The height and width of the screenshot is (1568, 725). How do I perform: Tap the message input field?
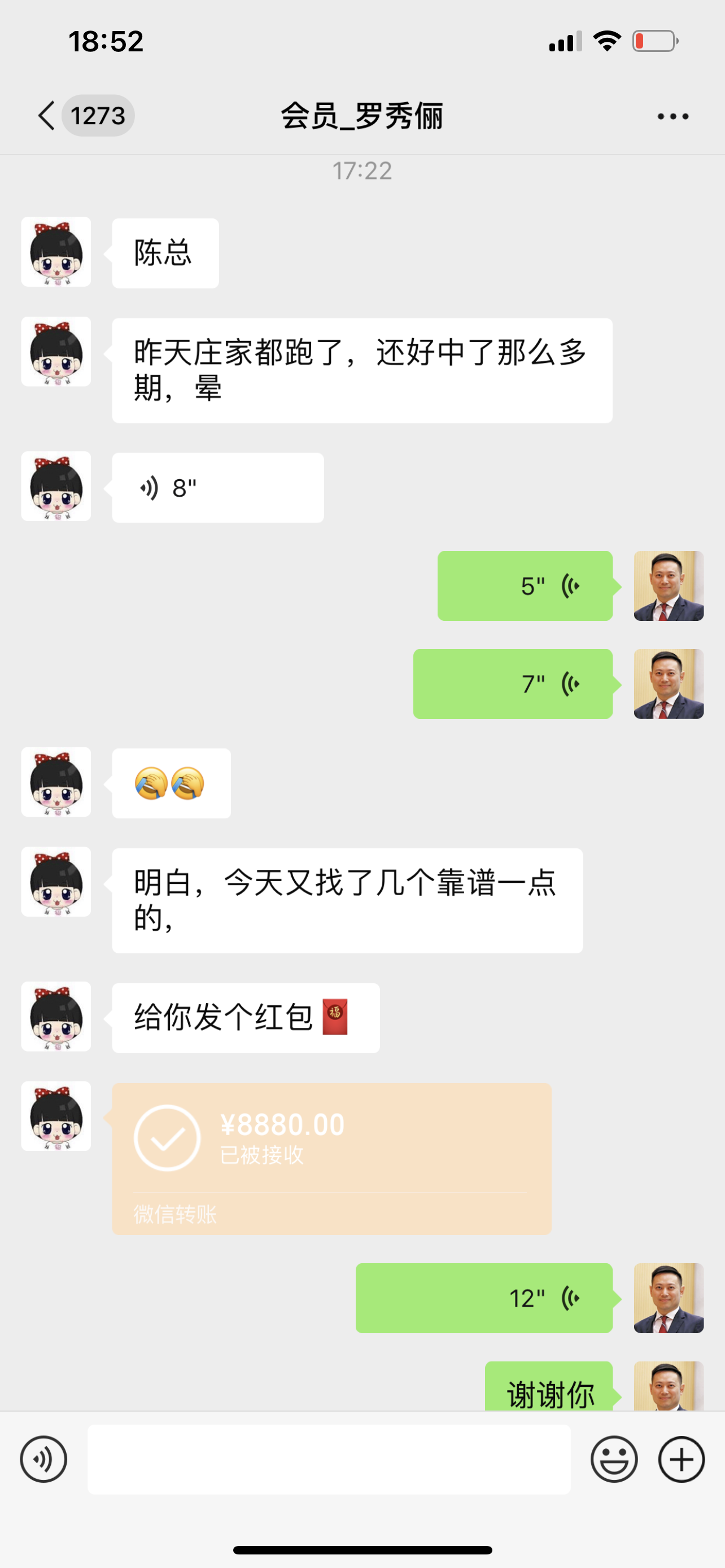click(329, 1459)
